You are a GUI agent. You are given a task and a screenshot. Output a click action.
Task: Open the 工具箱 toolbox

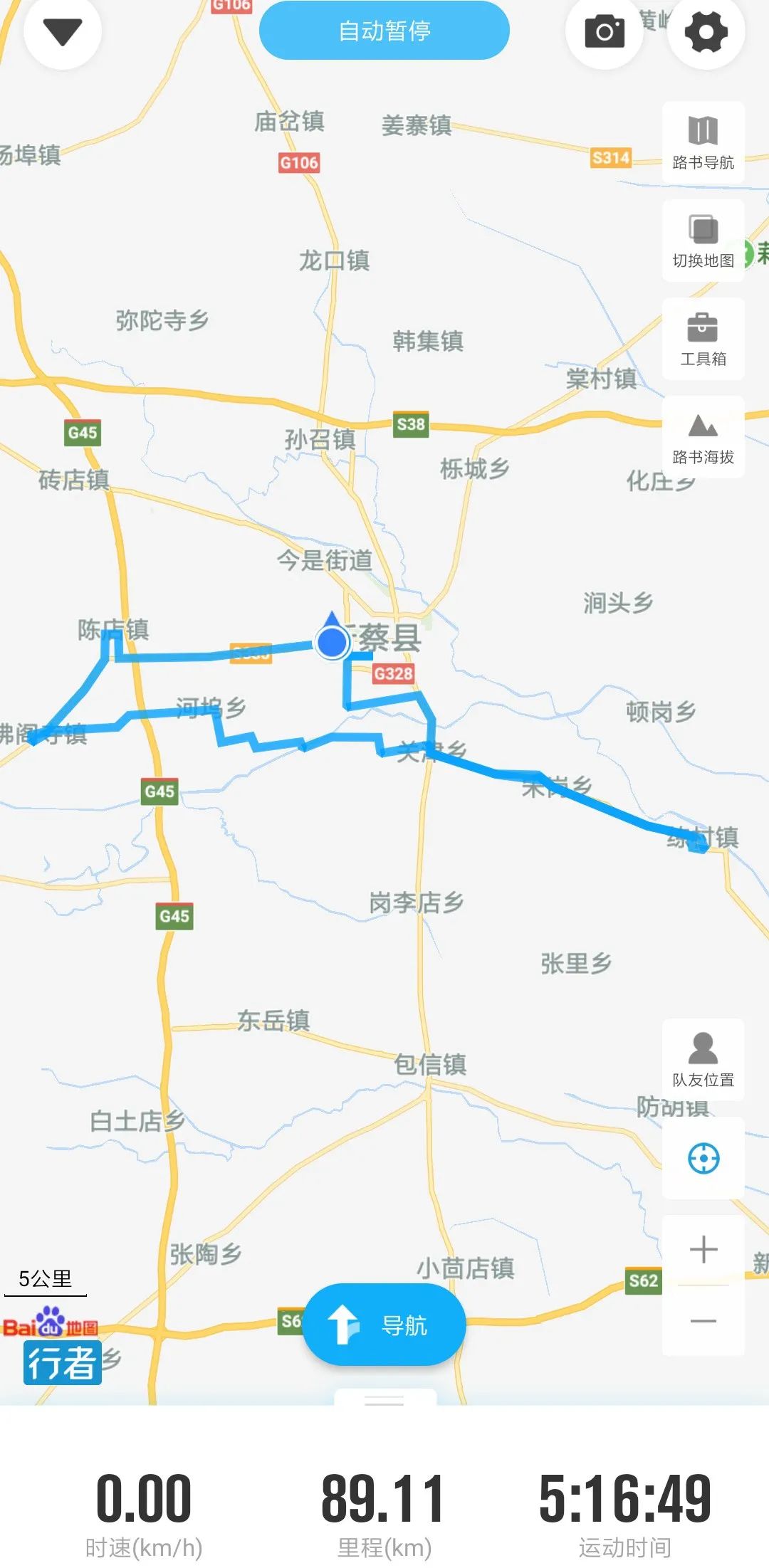click(703, 339)
